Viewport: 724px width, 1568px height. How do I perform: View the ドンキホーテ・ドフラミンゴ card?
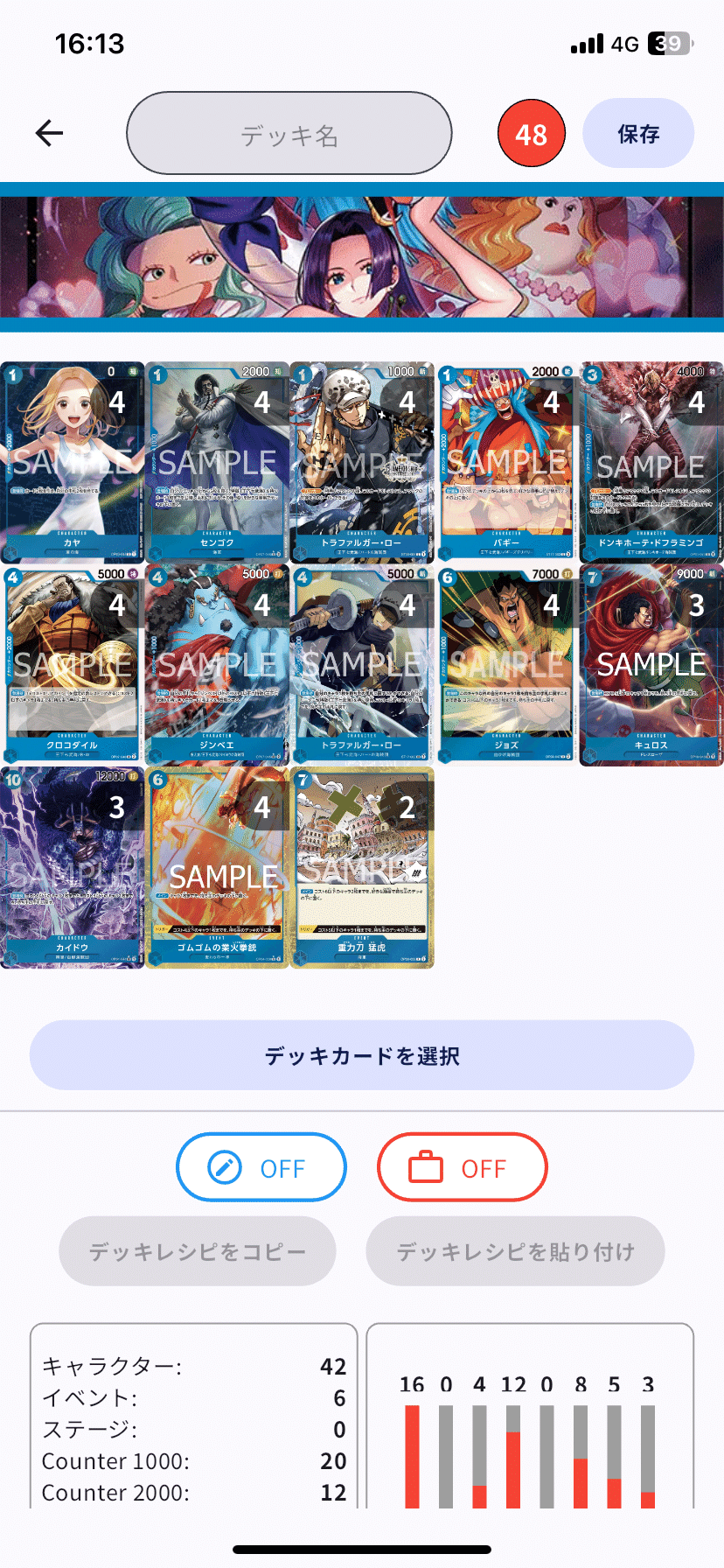coord(651,463)
